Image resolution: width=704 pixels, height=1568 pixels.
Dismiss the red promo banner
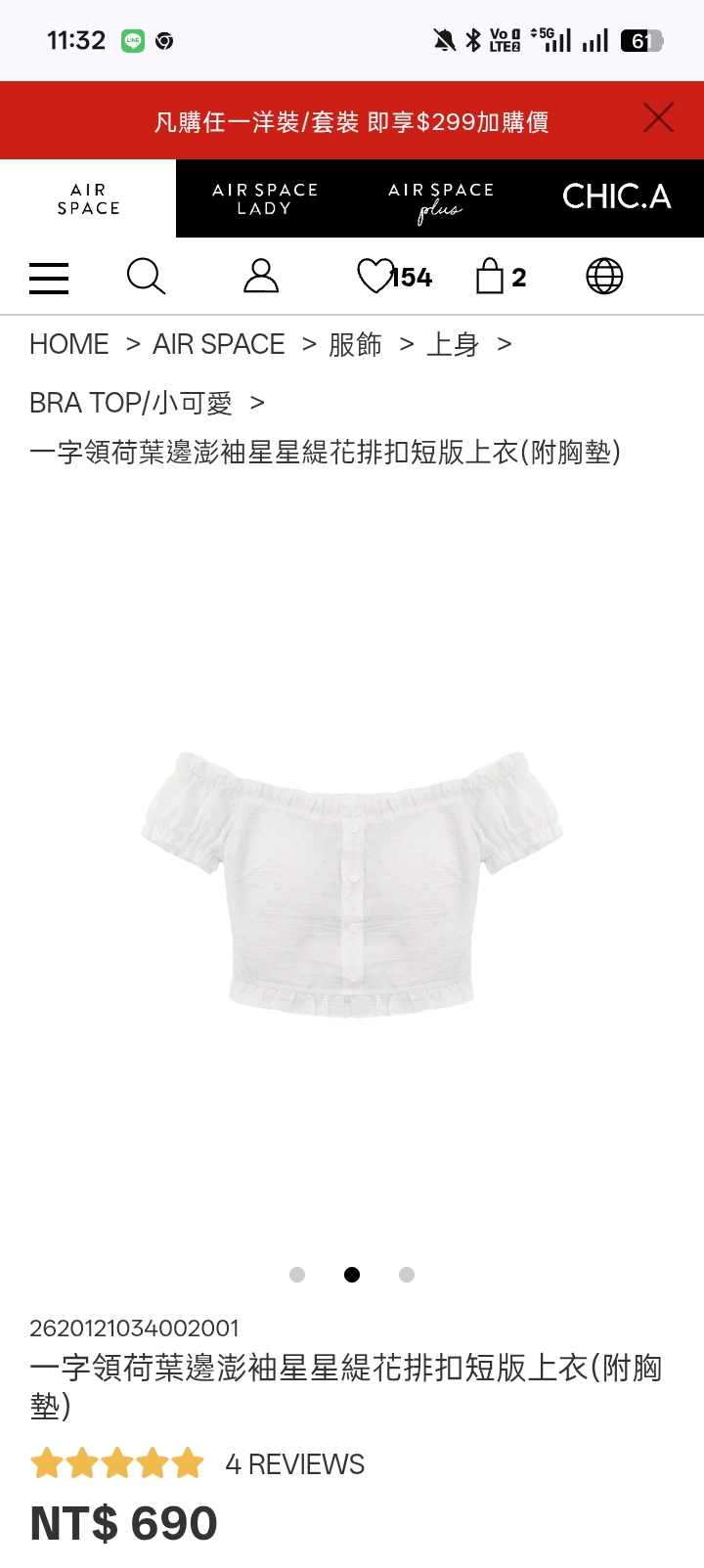tap(658, 118)
